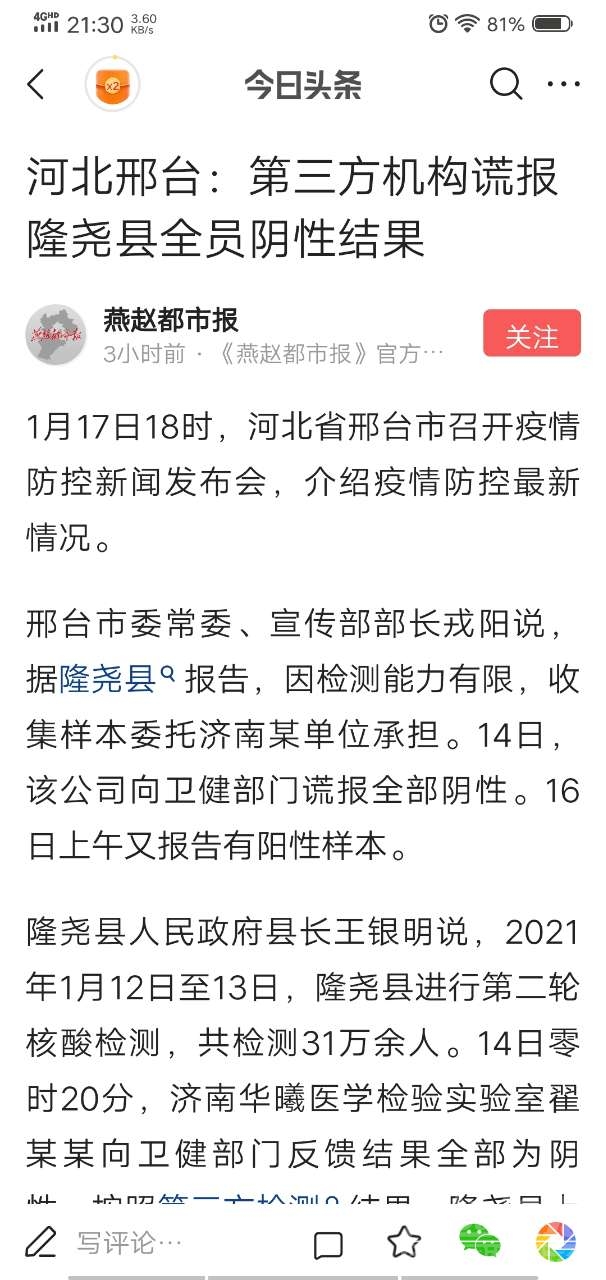Go back using the top-left arrow
This screenshot has height=1280, width=606.
point(36,85)
